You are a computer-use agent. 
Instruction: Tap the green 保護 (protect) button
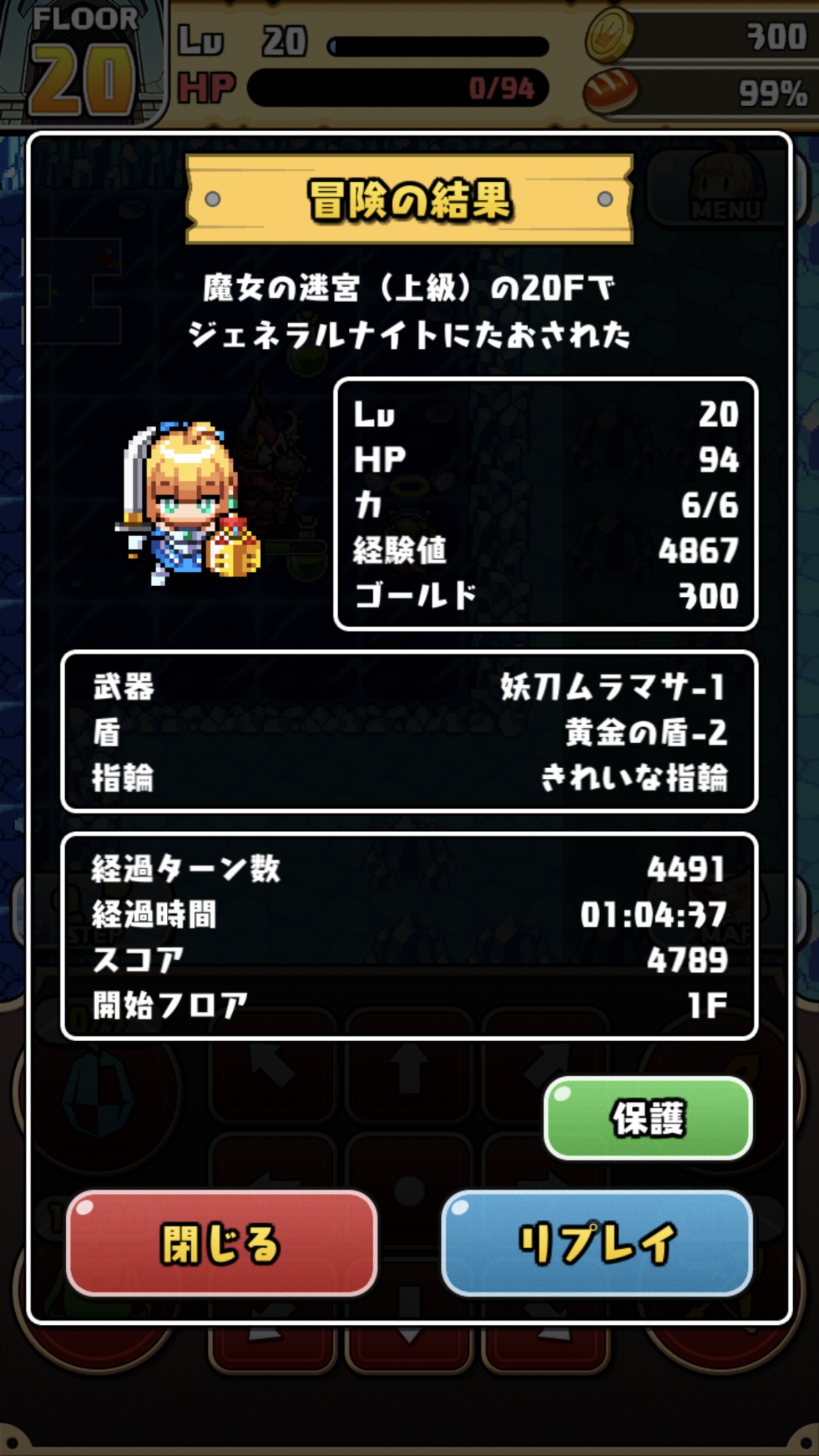pyautogui.click(x=648, y=1118)
